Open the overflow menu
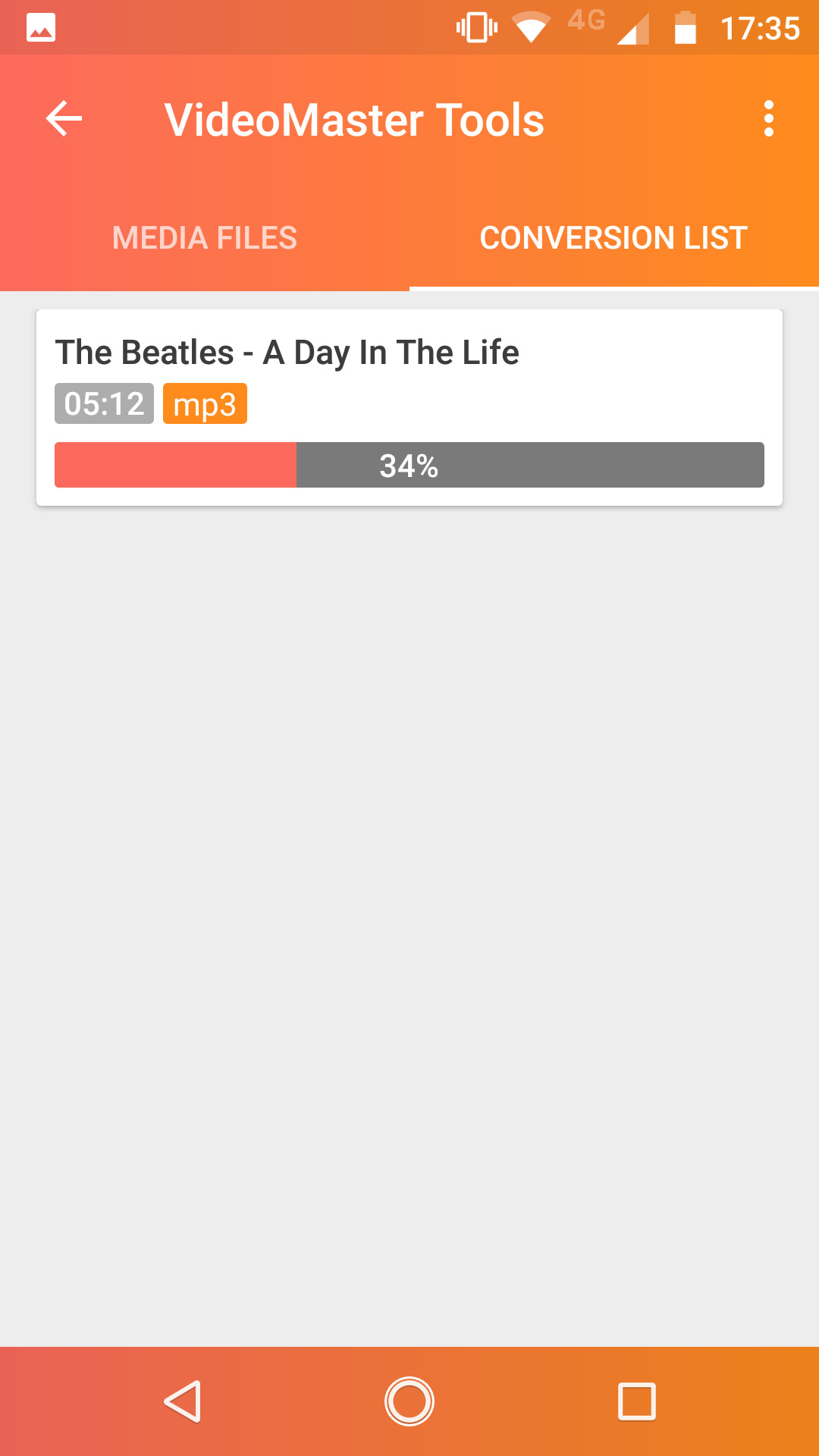 point(768,119)
